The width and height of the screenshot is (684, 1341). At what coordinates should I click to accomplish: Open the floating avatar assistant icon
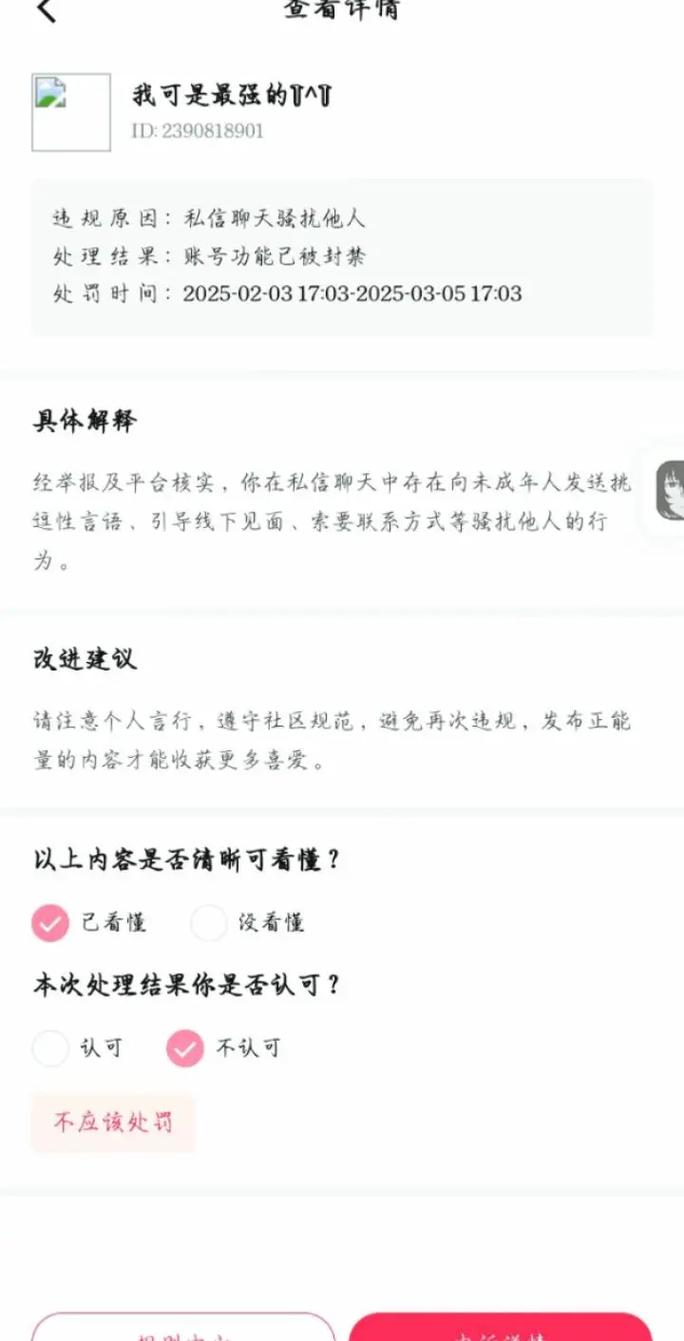671,490
